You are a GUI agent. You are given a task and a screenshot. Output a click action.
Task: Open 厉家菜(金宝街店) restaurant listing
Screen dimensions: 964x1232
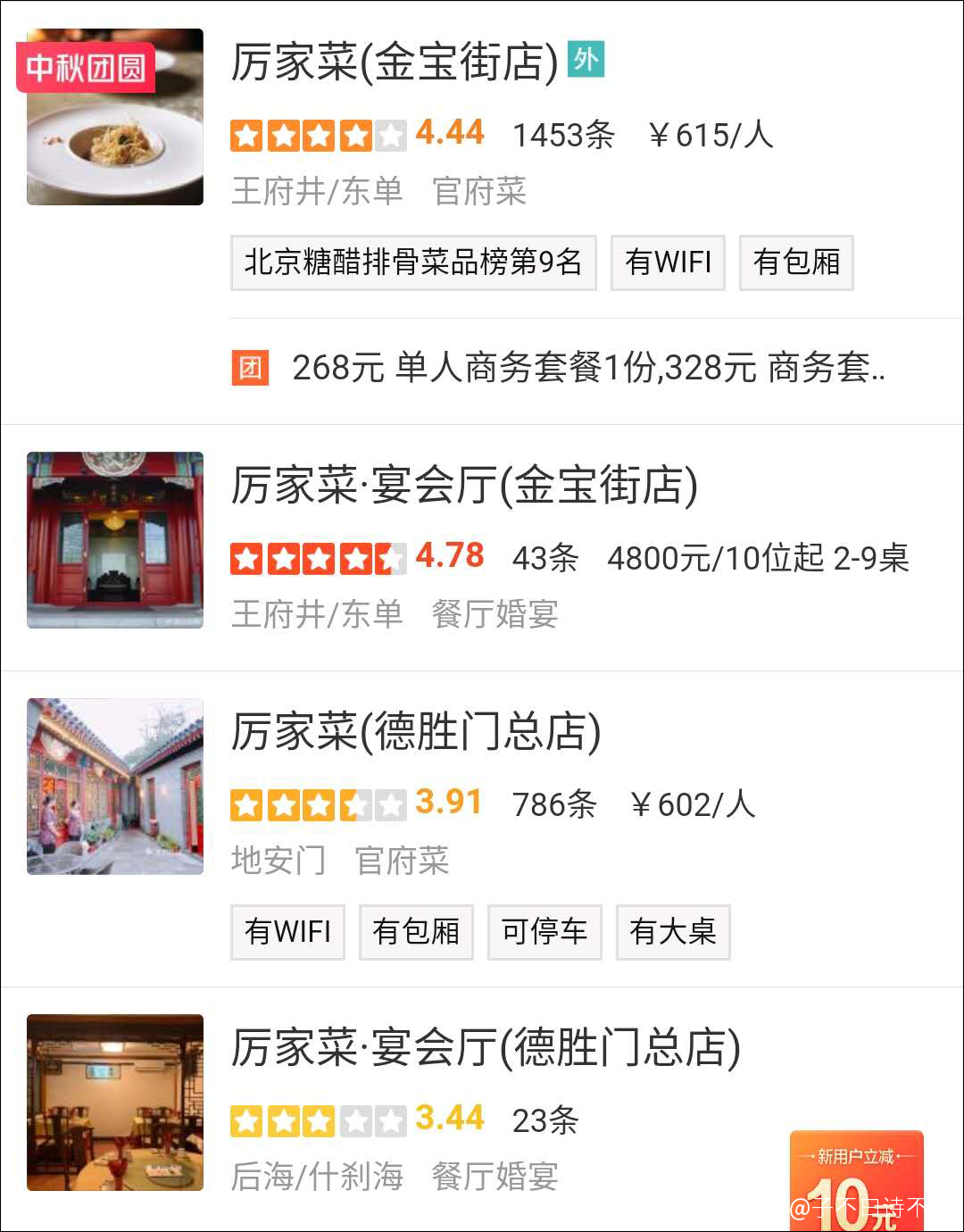[394, 62]
